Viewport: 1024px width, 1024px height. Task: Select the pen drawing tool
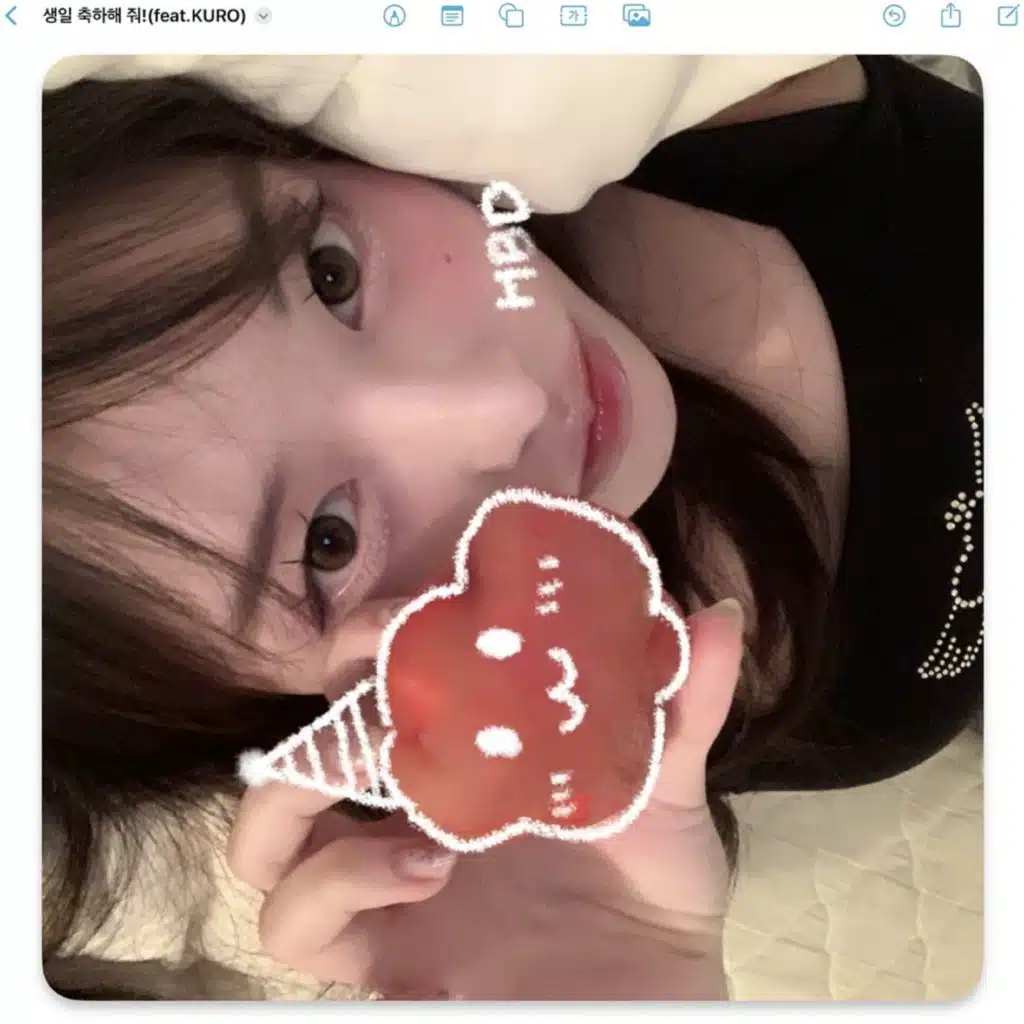pyautogui.click(x=394, y=16)
